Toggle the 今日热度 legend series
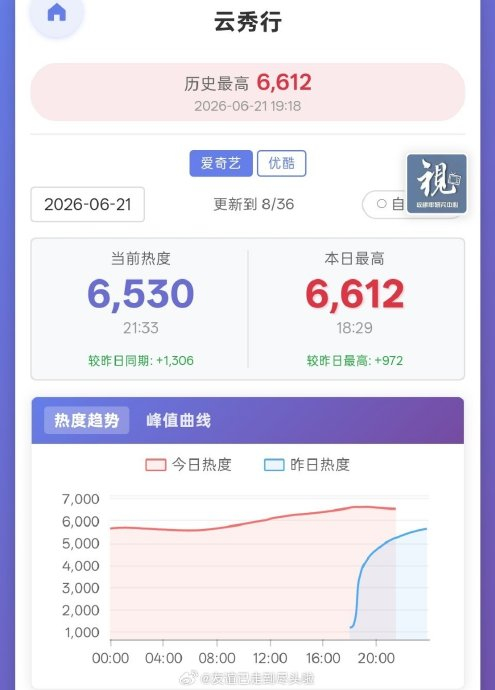 click(x=188, y=465)
